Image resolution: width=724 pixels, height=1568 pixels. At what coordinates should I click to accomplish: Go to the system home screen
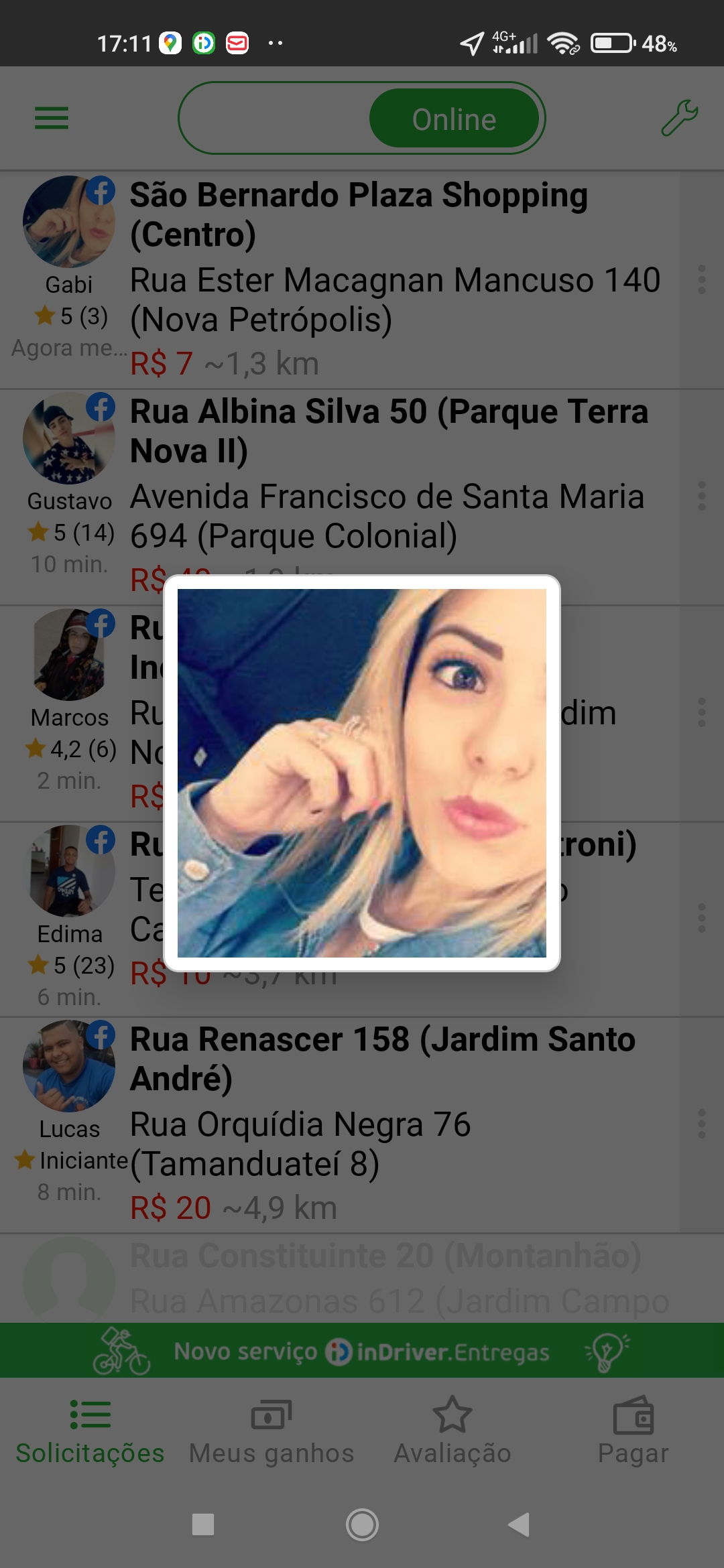362,1524
